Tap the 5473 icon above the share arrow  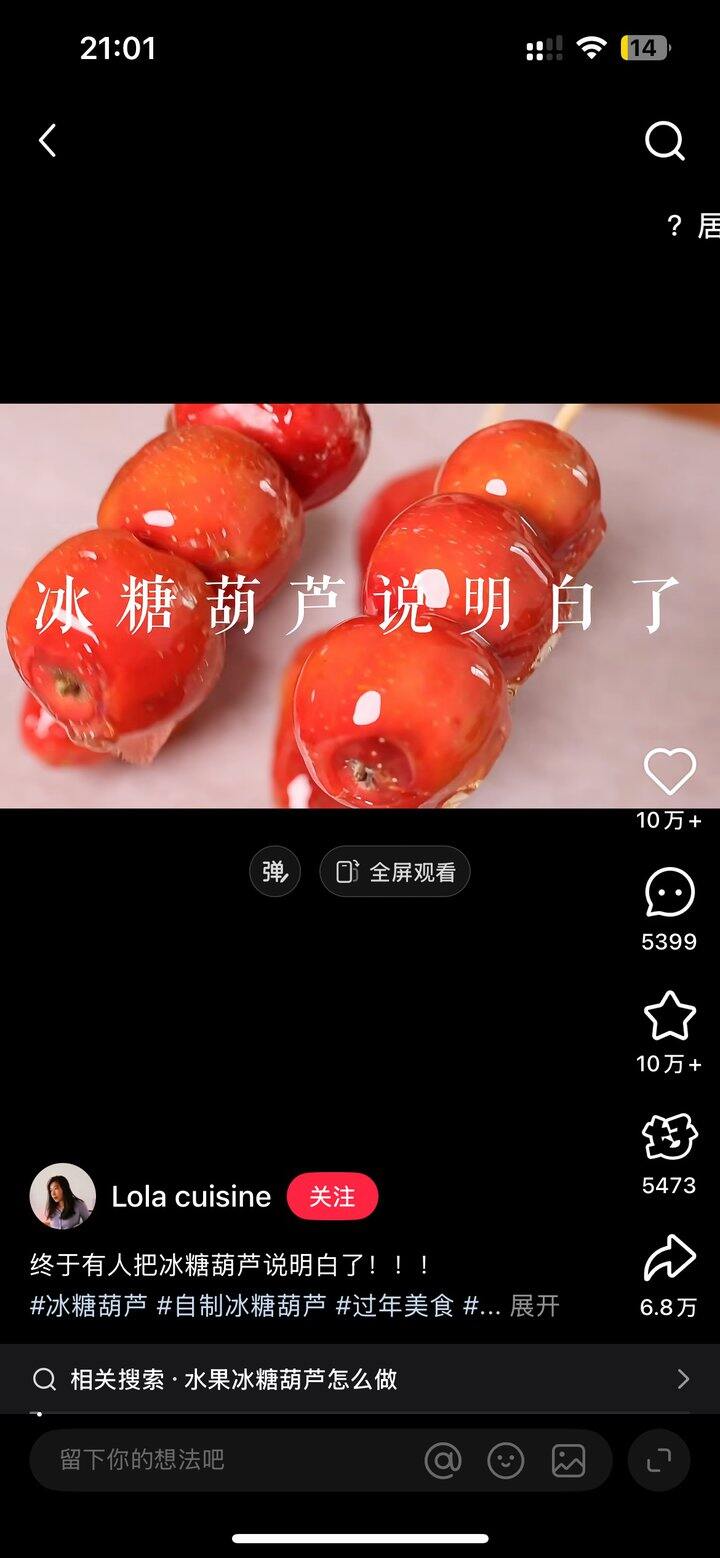669,1138
